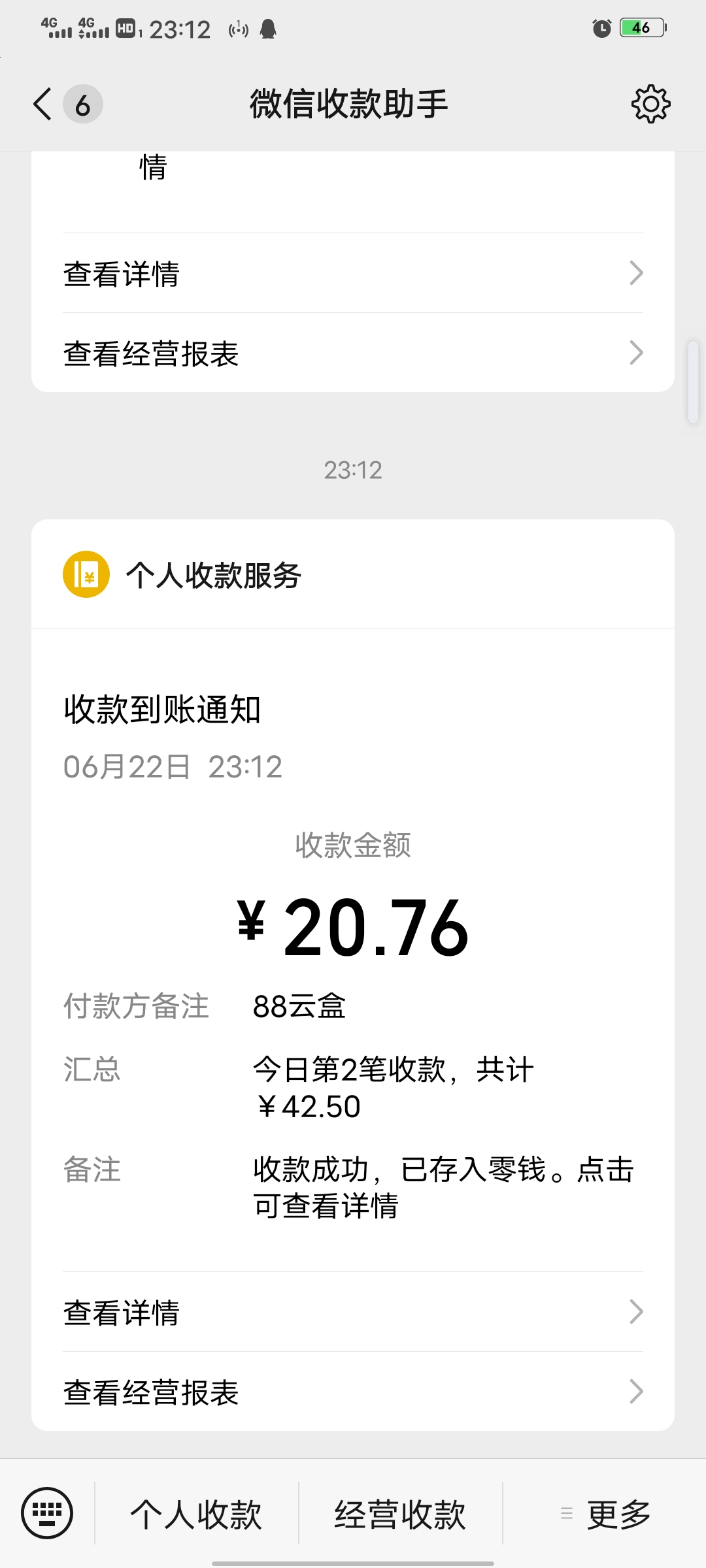Screen dimensions: 706x1568
Task: Open 查看经营报表 in the ¥20.76 payment card
Action: [353, 1392]
